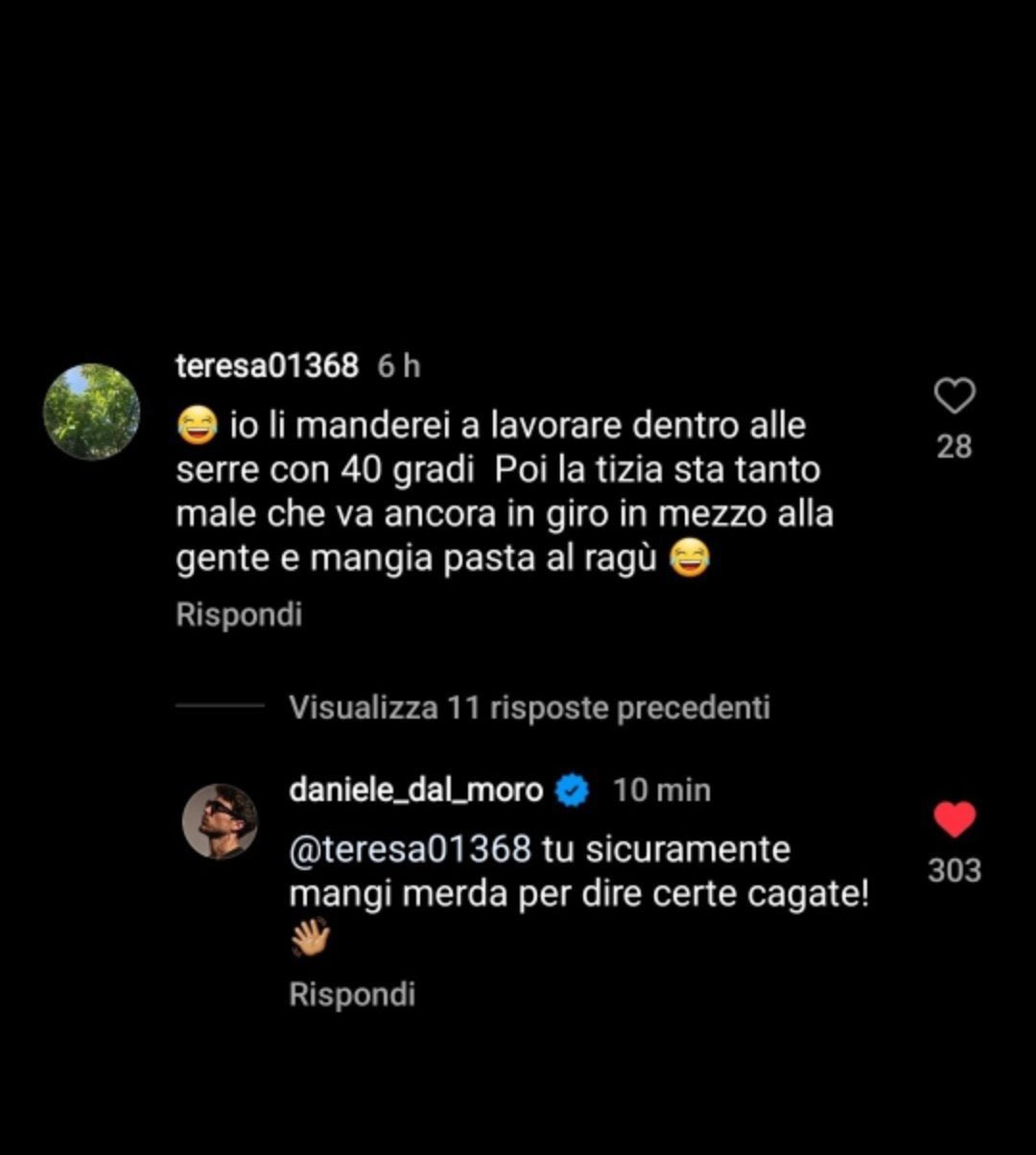Open teresa01368's profile picture
This screenshot has width=1036, height=1155.
coord(92,412)
